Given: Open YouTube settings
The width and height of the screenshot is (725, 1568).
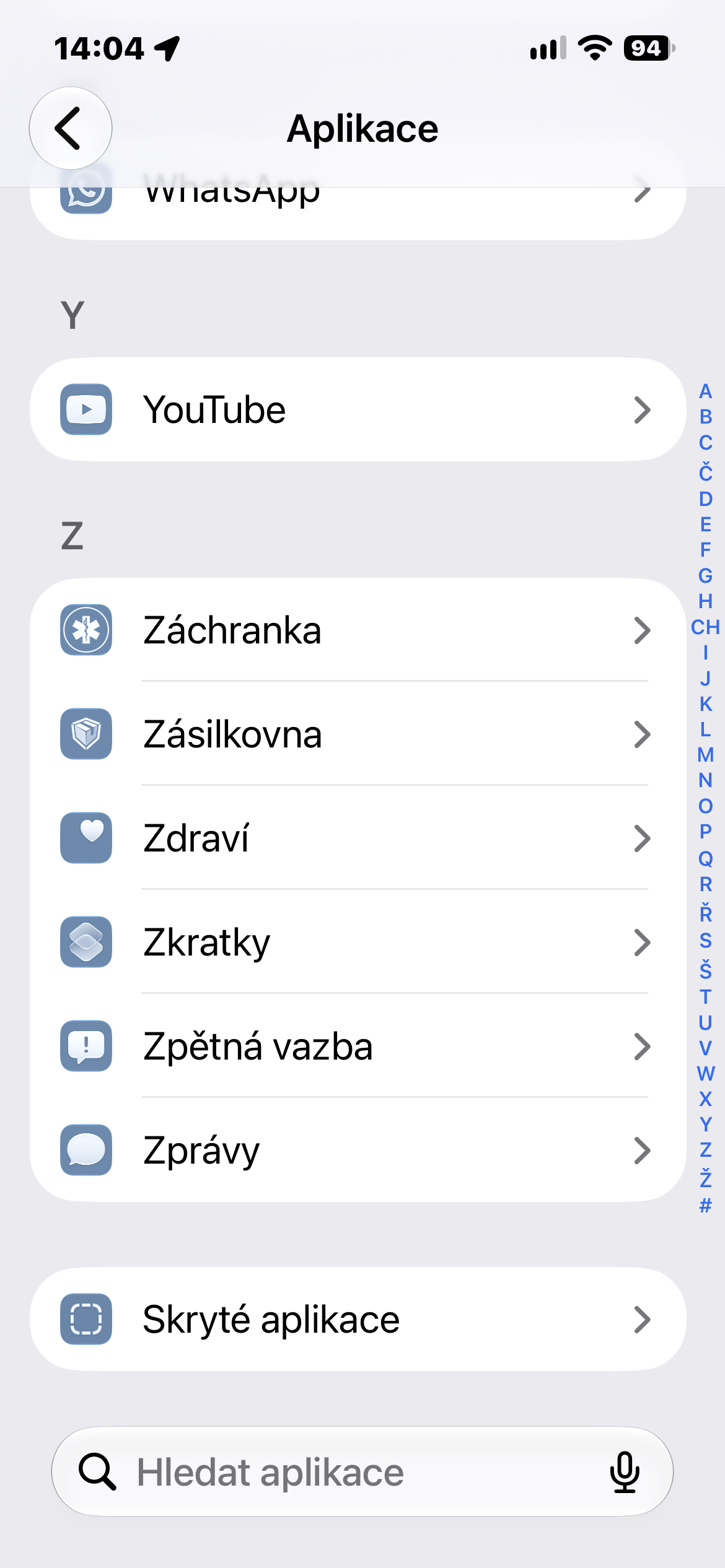Looking at the screenshot, I should (x=358, y=409).
